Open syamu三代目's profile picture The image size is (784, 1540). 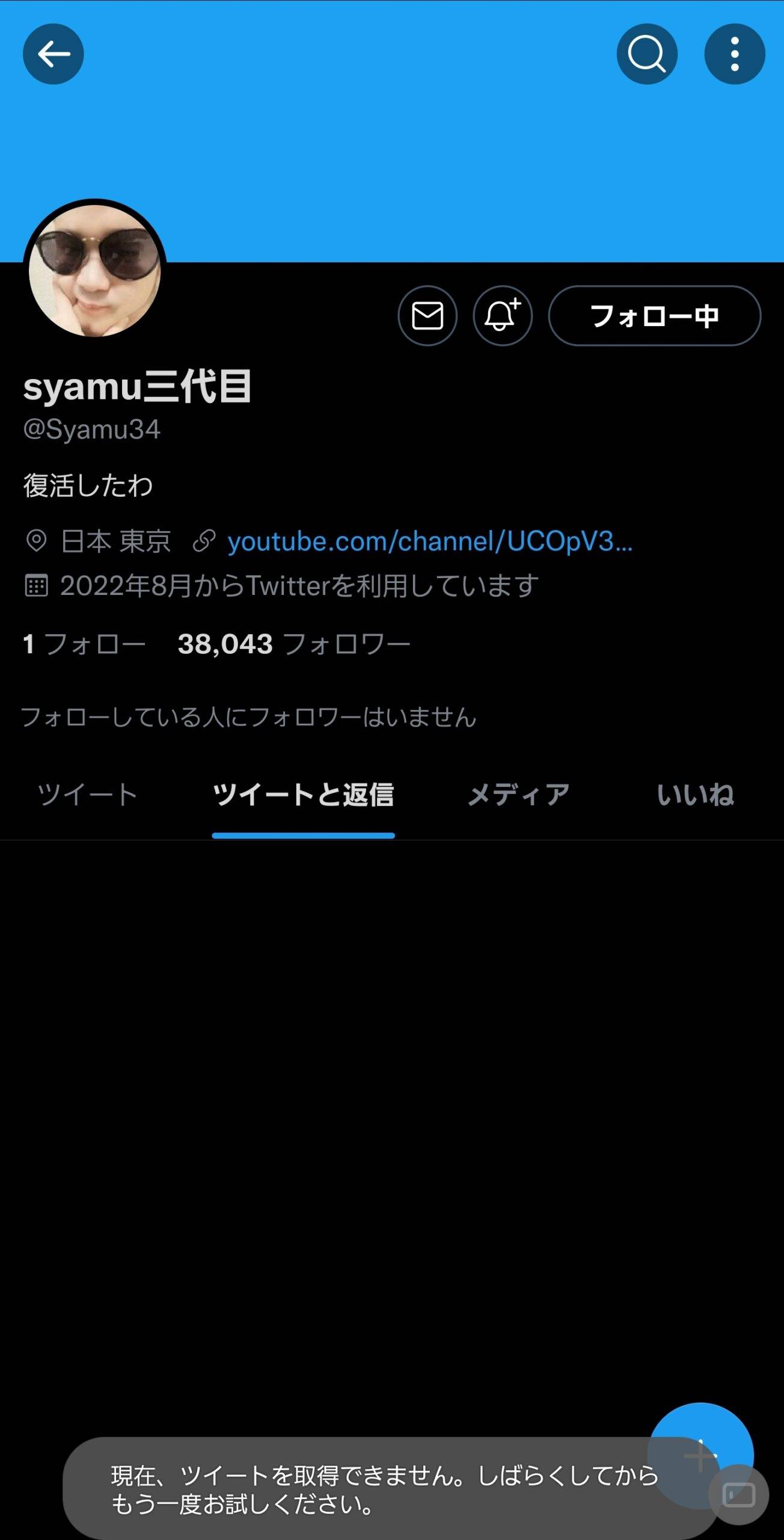(x=95, y=270)
